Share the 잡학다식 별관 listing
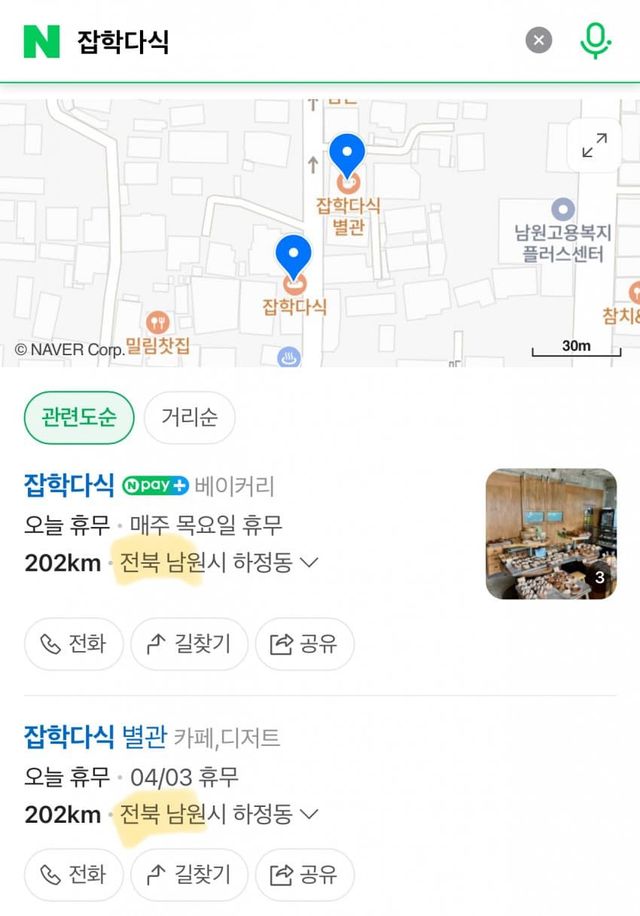This screenshot has height=916, width=640. click(x=304, y=875)
